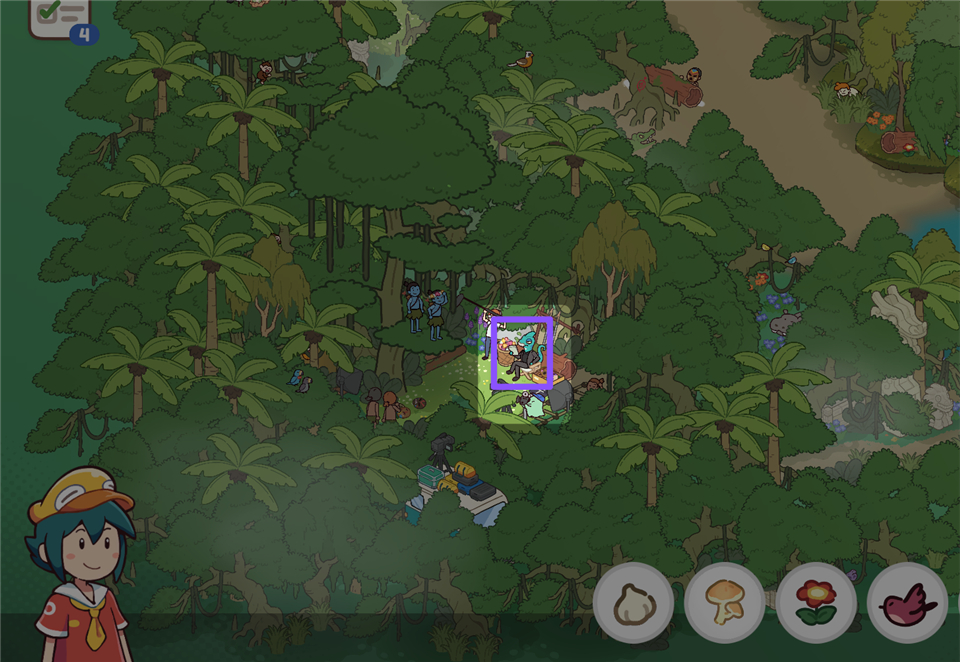Select the red flower item button
Image resolution: width=960 pixels, height=662 pixels.
pyautogui.click(x=816, y=602)
